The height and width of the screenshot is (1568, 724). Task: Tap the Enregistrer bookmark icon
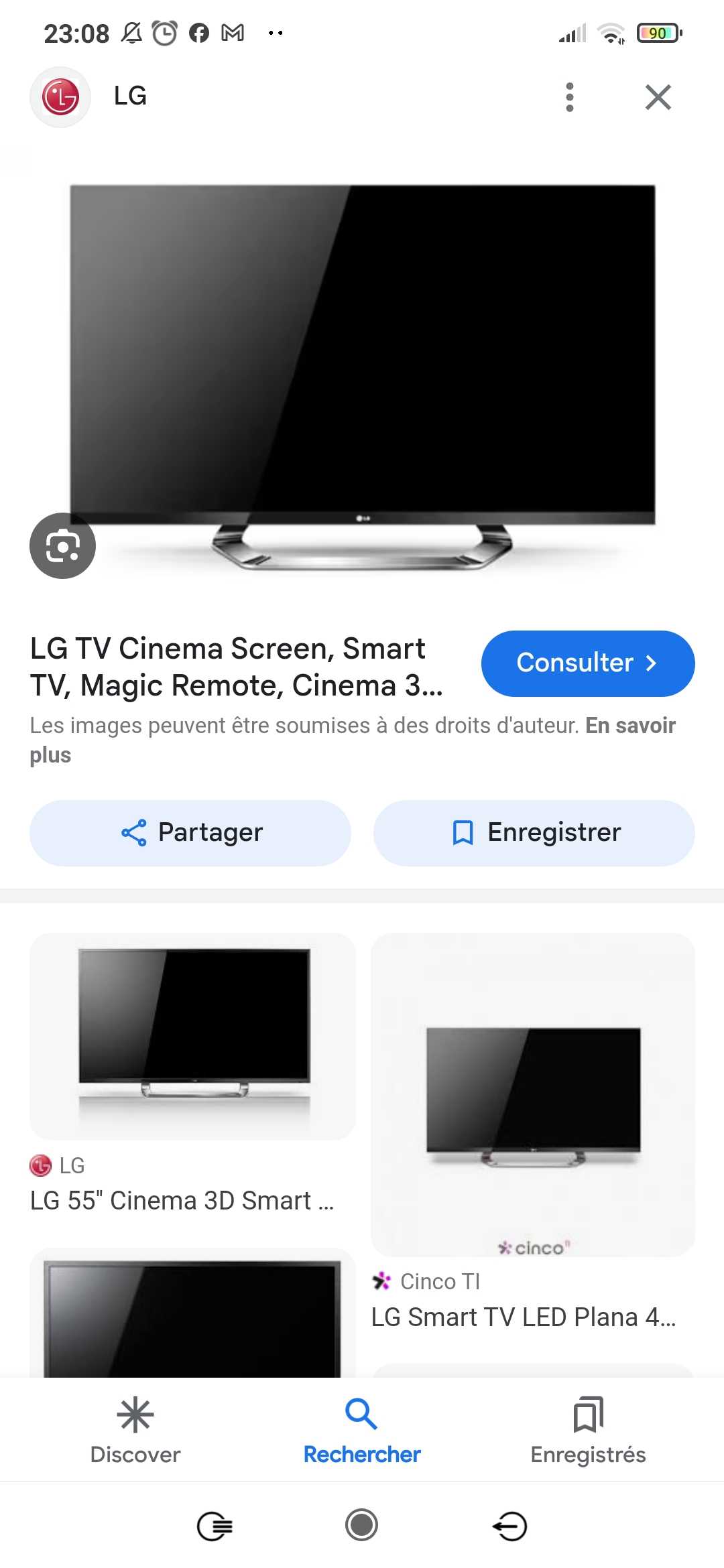[461, 832]
